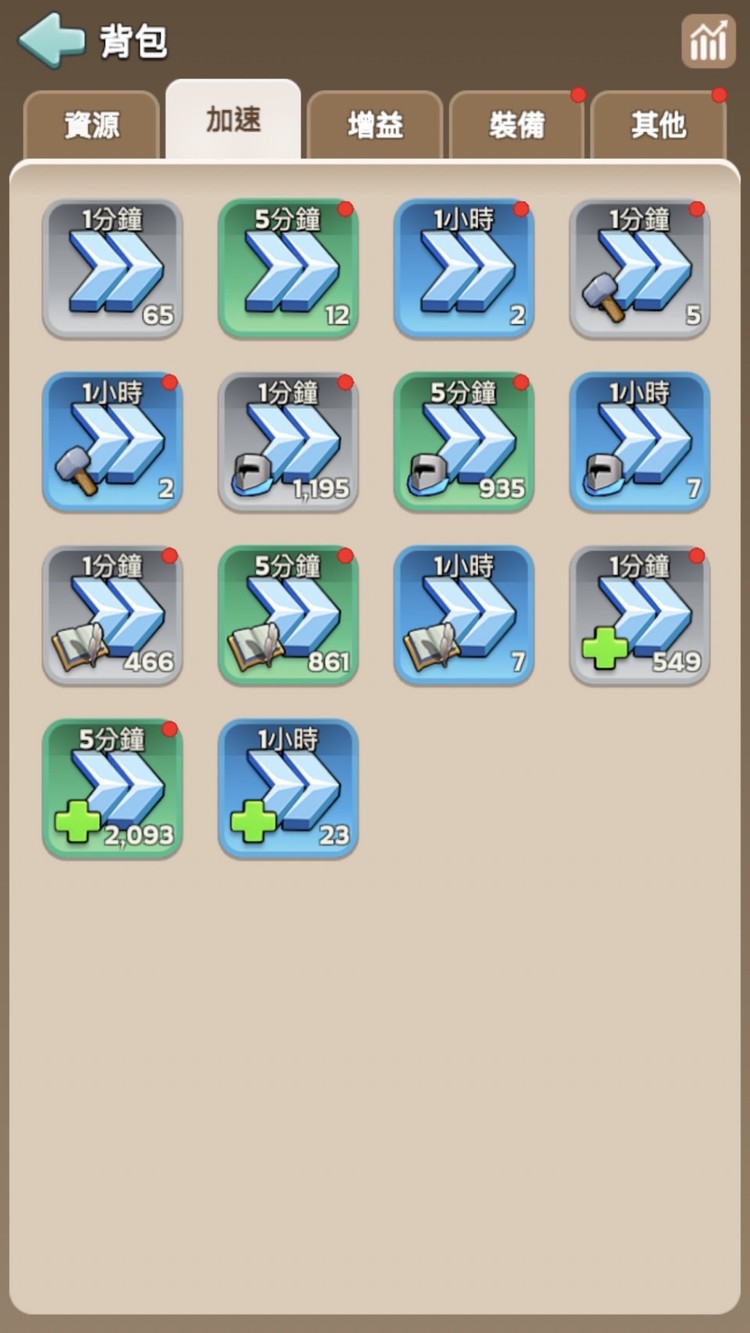
Task: Pick the 5分鐘 book speedup with 861
Action: tap(288, 614)
